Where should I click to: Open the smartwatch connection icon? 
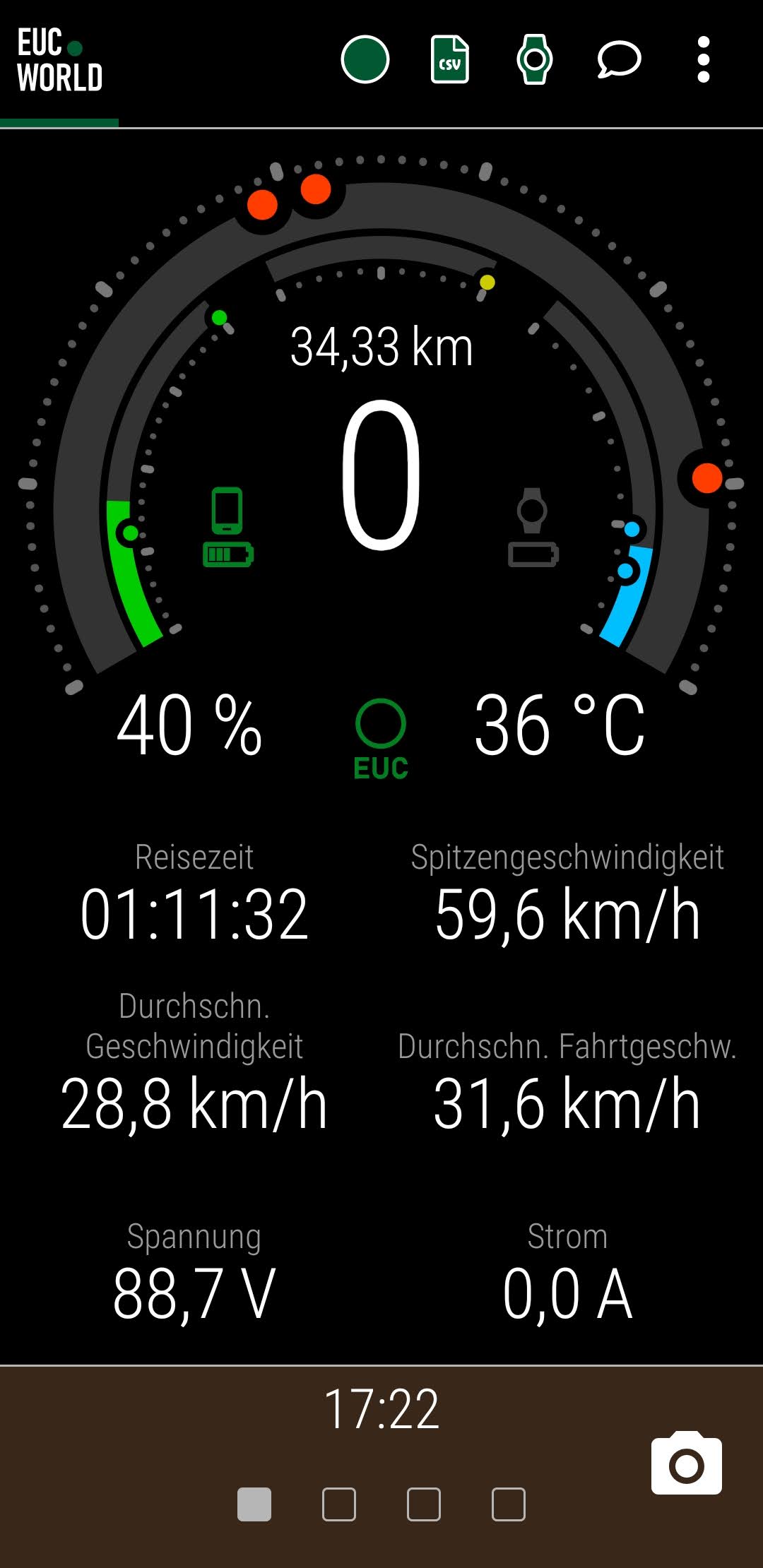click(x=535, y=59)
